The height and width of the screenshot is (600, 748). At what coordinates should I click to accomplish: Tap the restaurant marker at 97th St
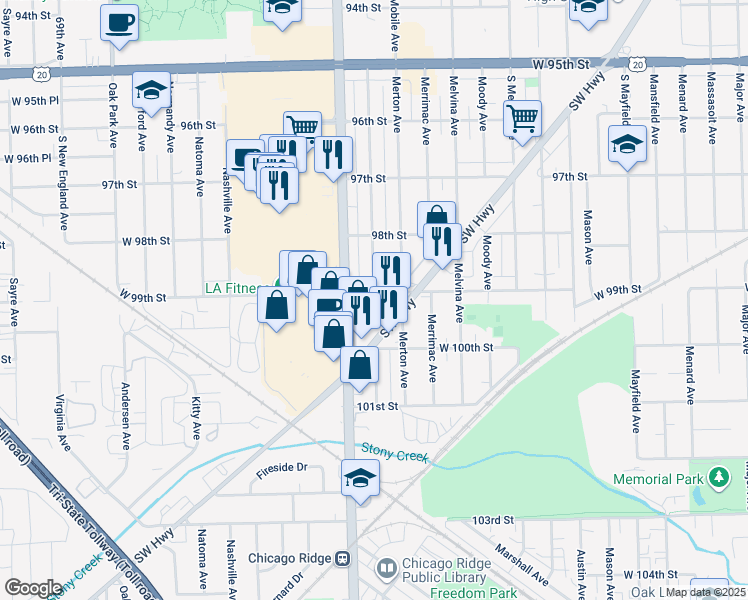[333, 154]
